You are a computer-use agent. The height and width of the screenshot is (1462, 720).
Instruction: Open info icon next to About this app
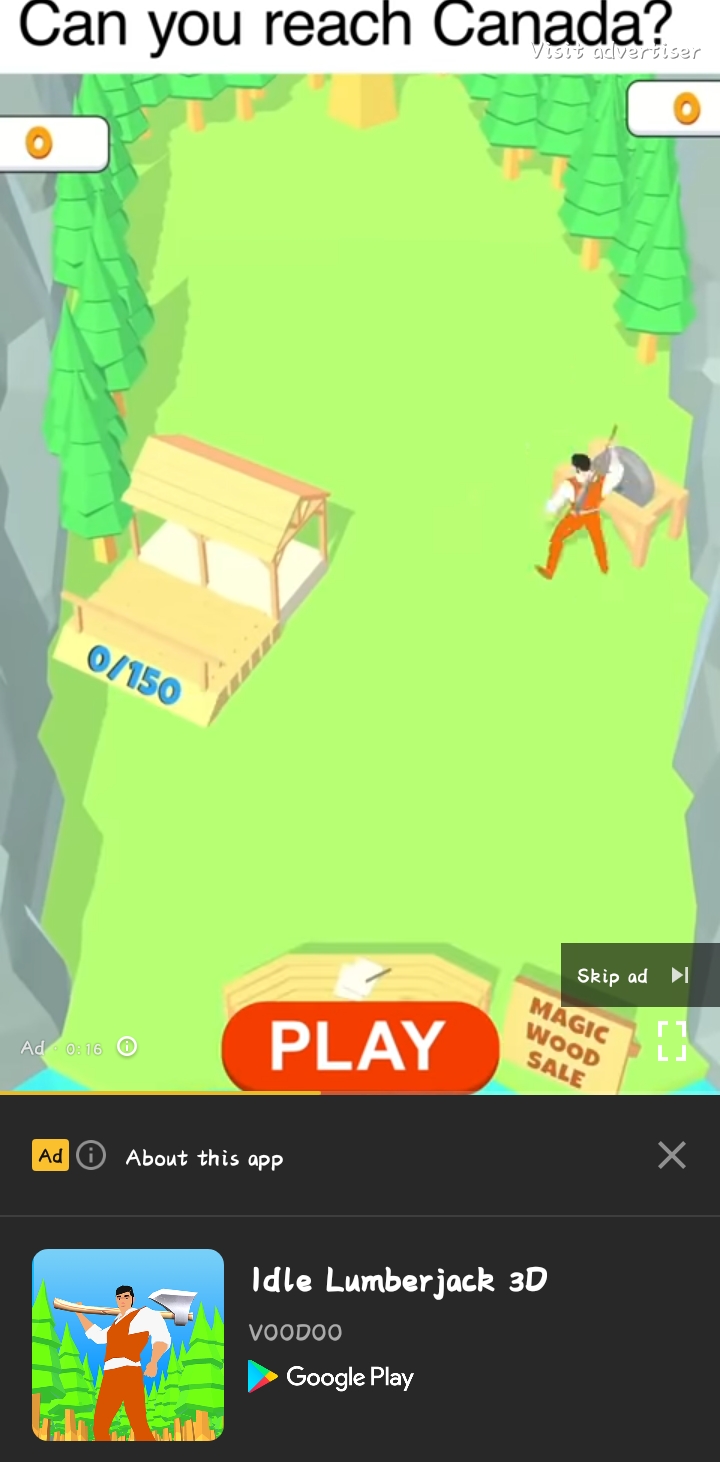91,1156
